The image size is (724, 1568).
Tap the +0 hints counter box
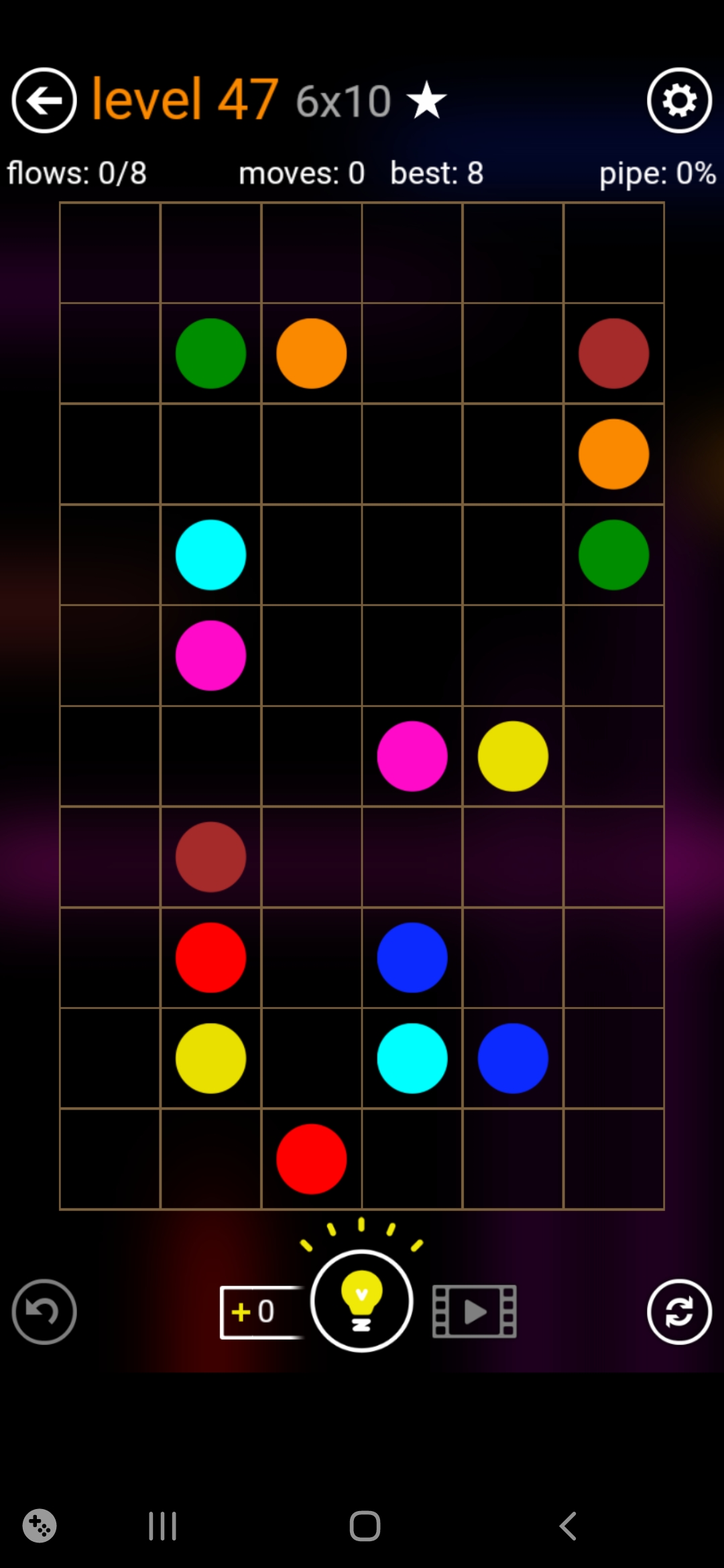click(260, 1311)
